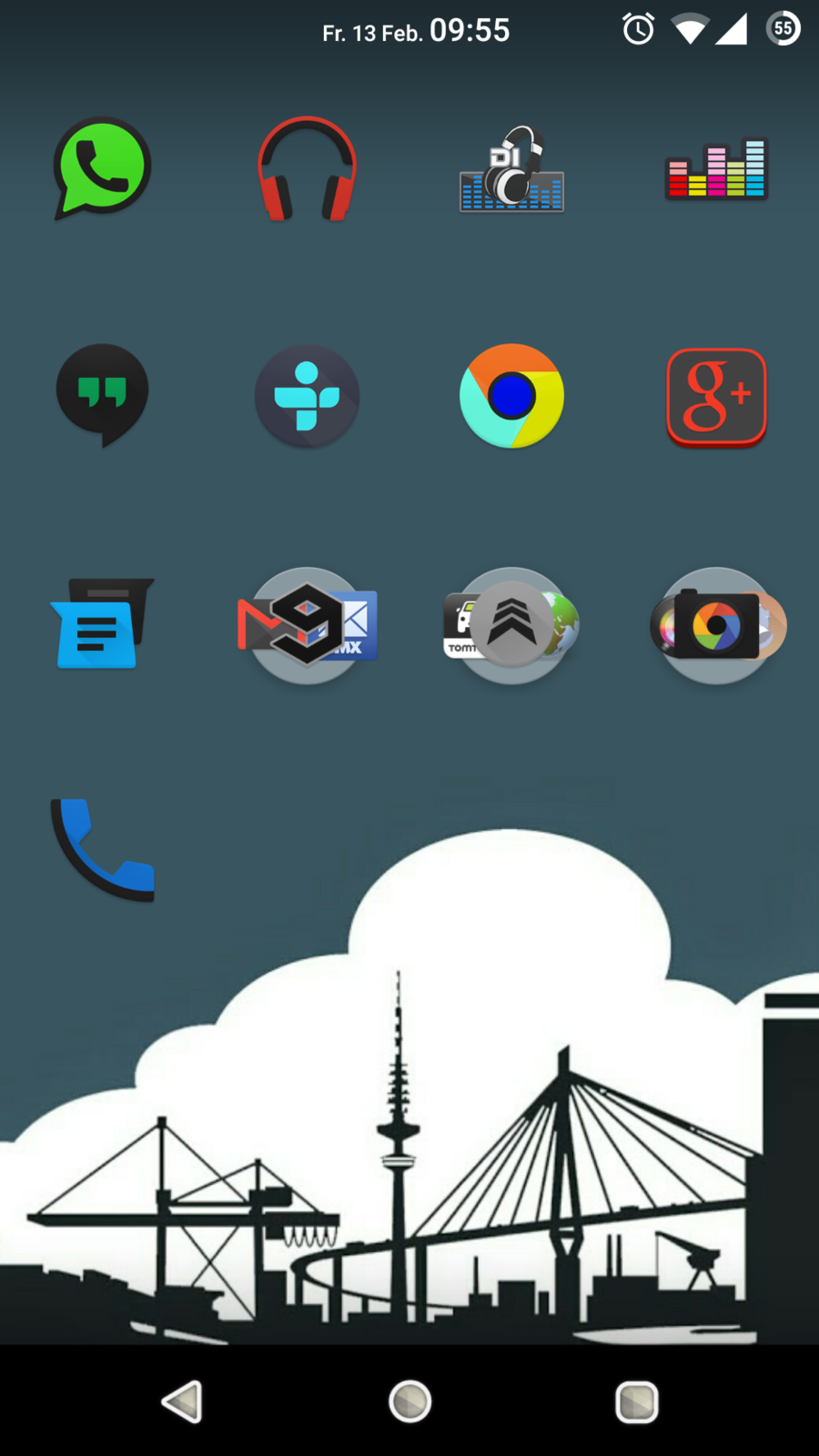Open WhatsApp
The image size is (819, 1456).
(x=102, y=167)
